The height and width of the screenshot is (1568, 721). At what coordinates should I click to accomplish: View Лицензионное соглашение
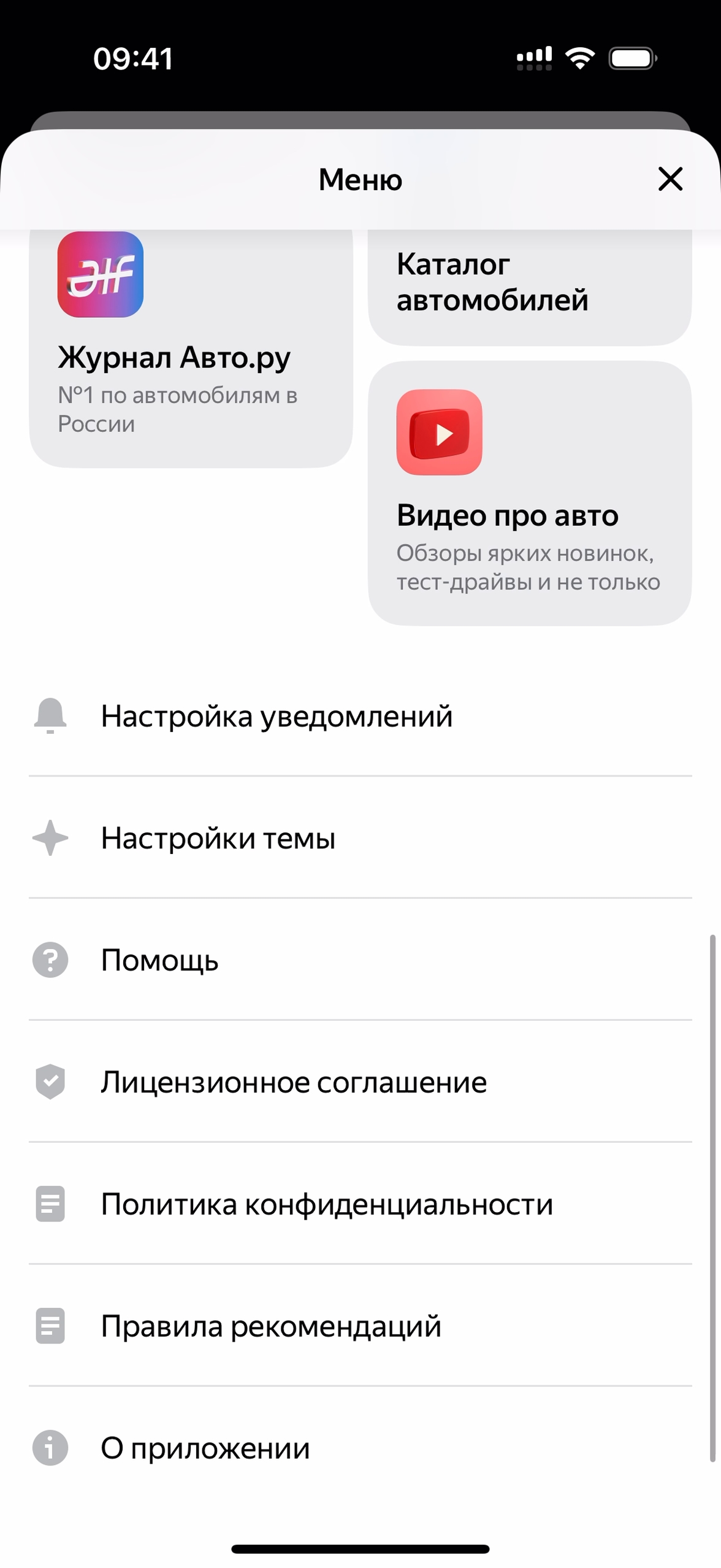tap(359, 1082)
